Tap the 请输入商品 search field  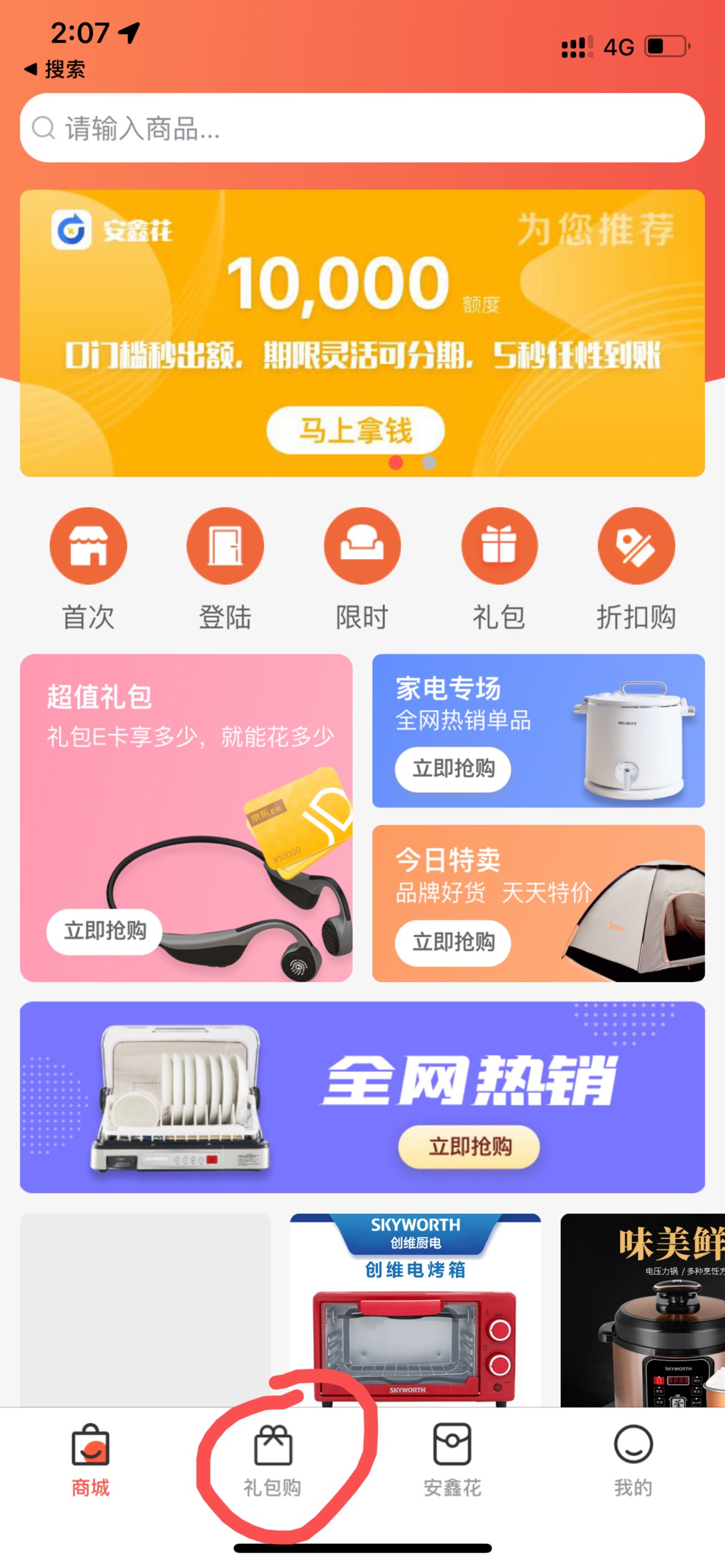pyautogui.click(x=362, y=128)
